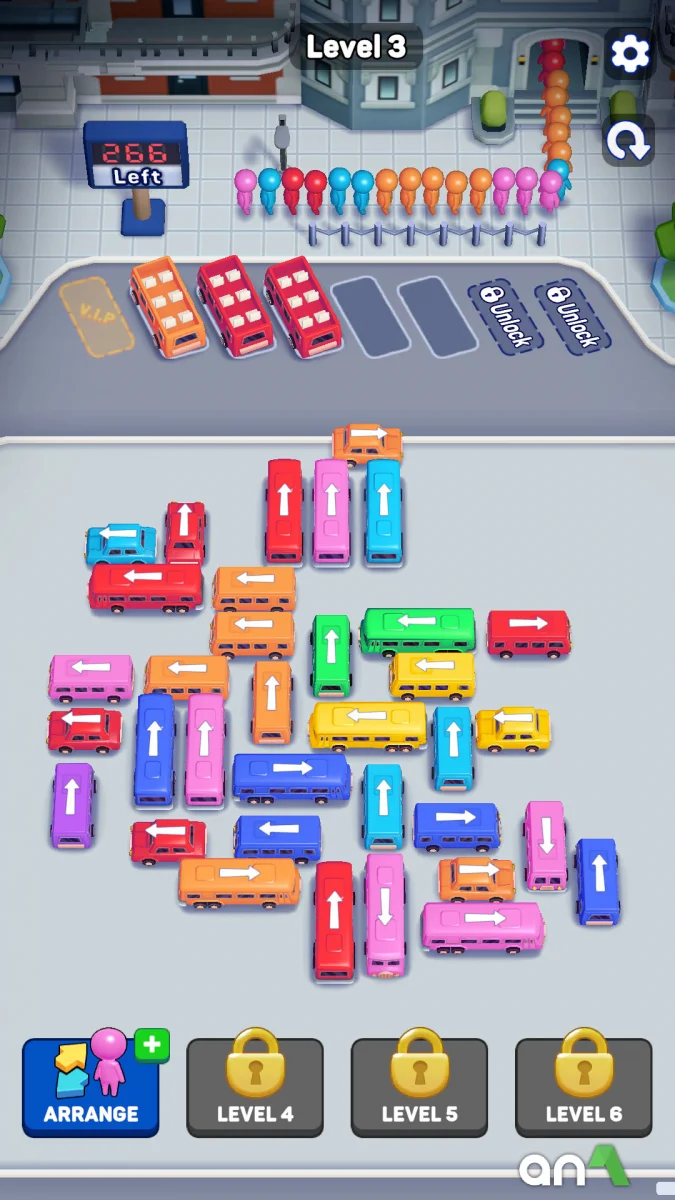The width and height of the screenshot is (675, 1200).
Task: Tap the locked LEVEL 6 booster
Action: tap(583, 1086)
